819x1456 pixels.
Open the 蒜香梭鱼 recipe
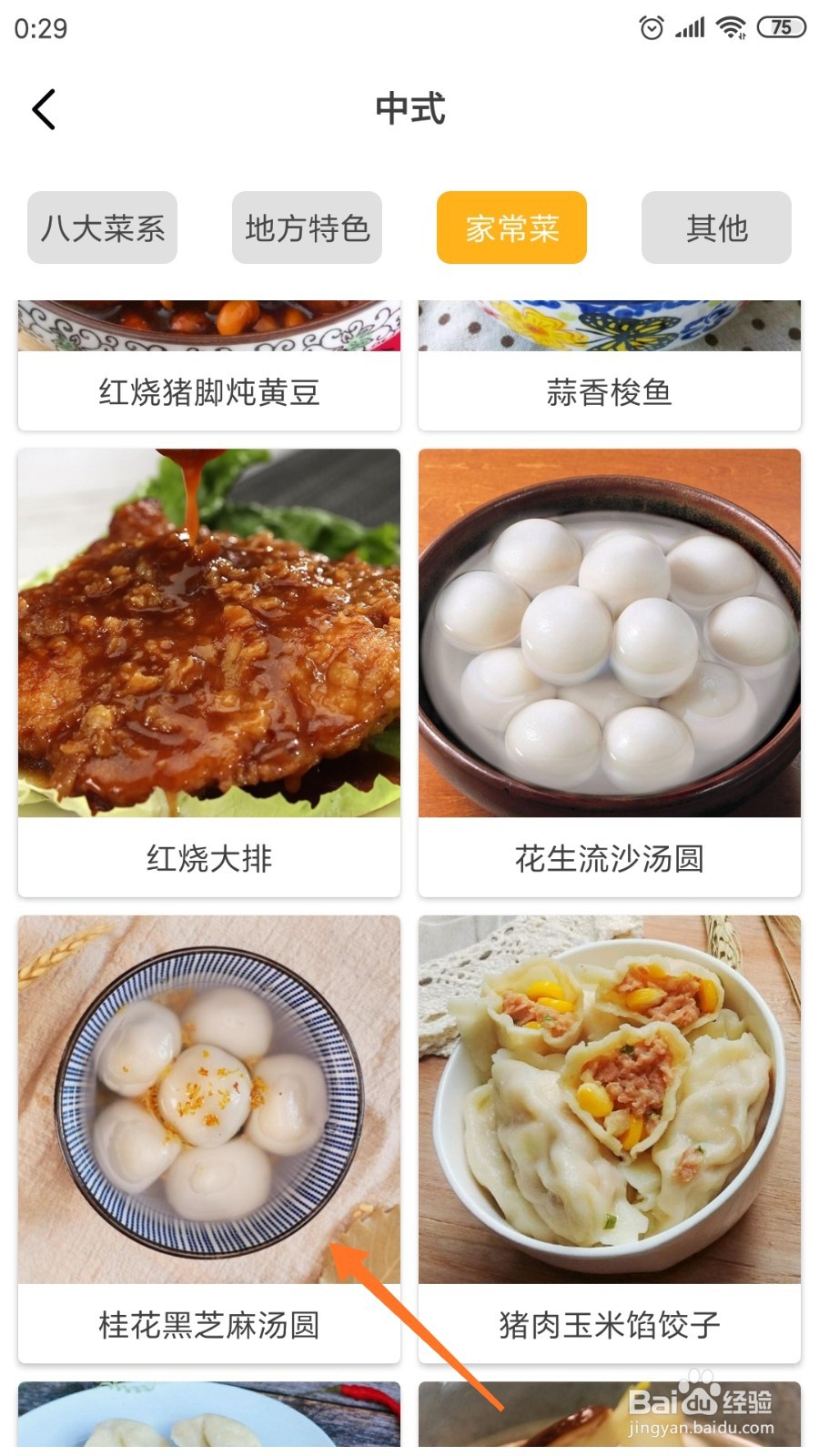point(610,393)
